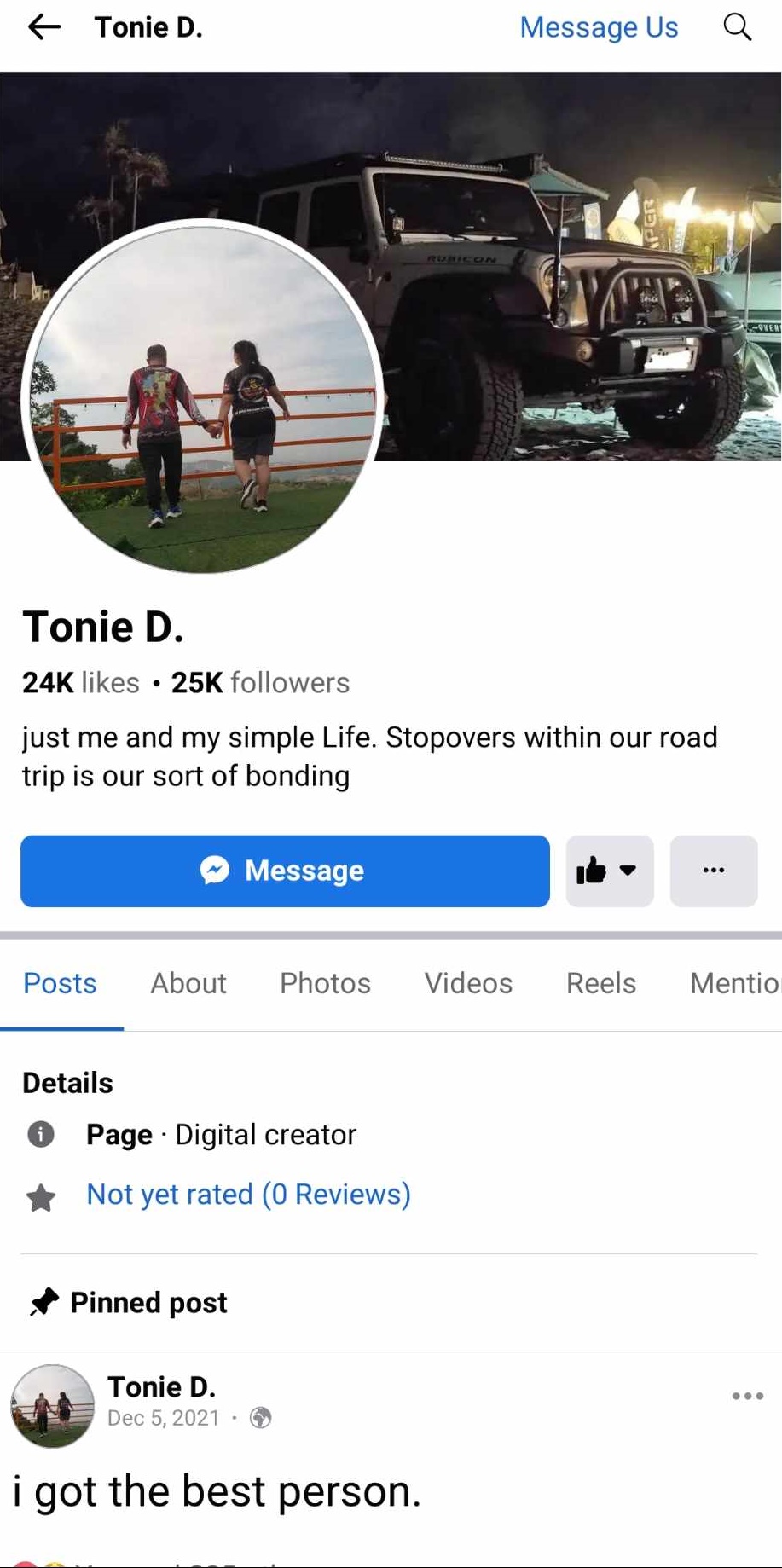Open the pinned post's three-dot menu
Screen dimensions: 782x1568
[747, 1396]
